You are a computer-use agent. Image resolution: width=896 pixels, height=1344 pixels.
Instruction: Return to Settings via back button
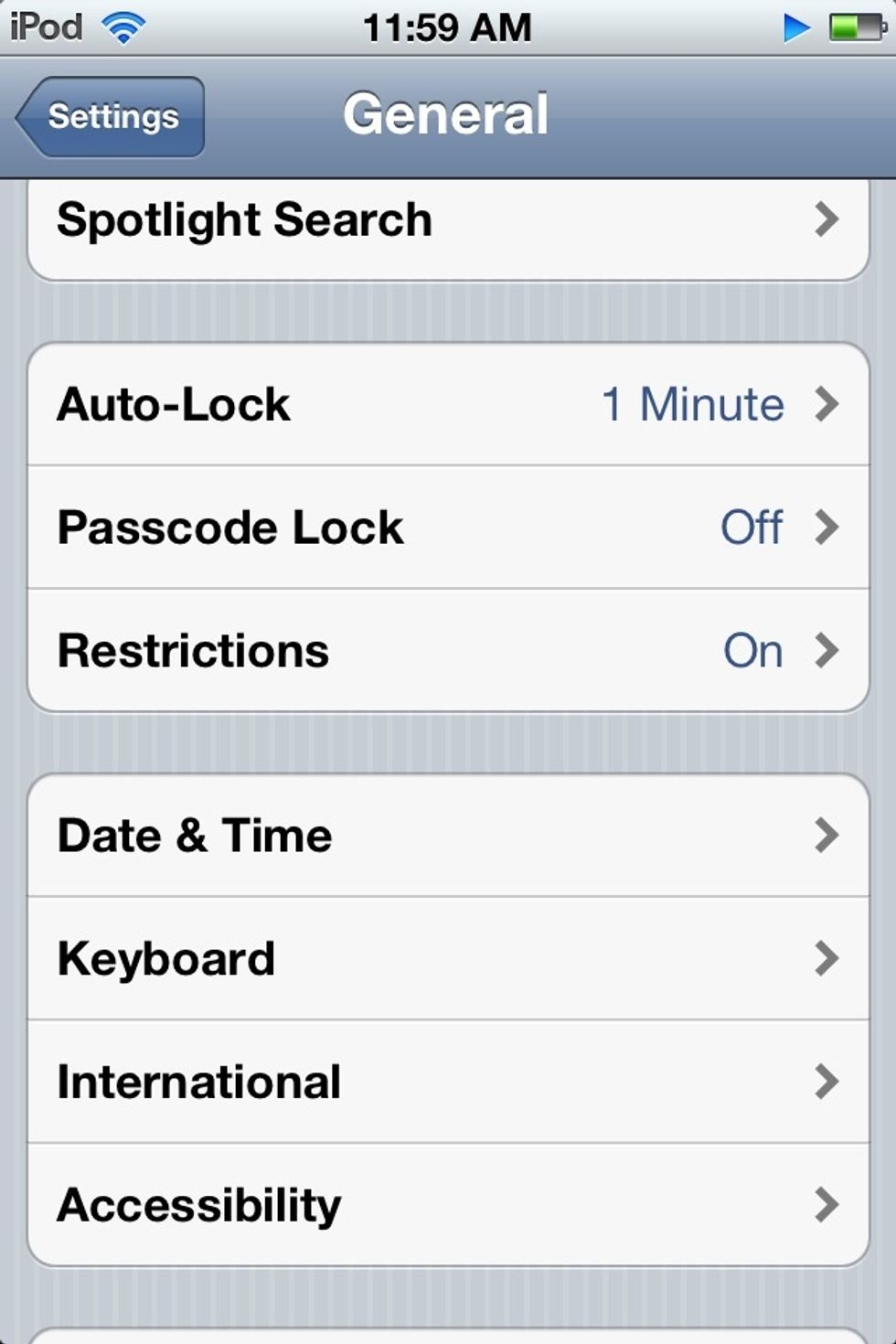coord(108,116)
